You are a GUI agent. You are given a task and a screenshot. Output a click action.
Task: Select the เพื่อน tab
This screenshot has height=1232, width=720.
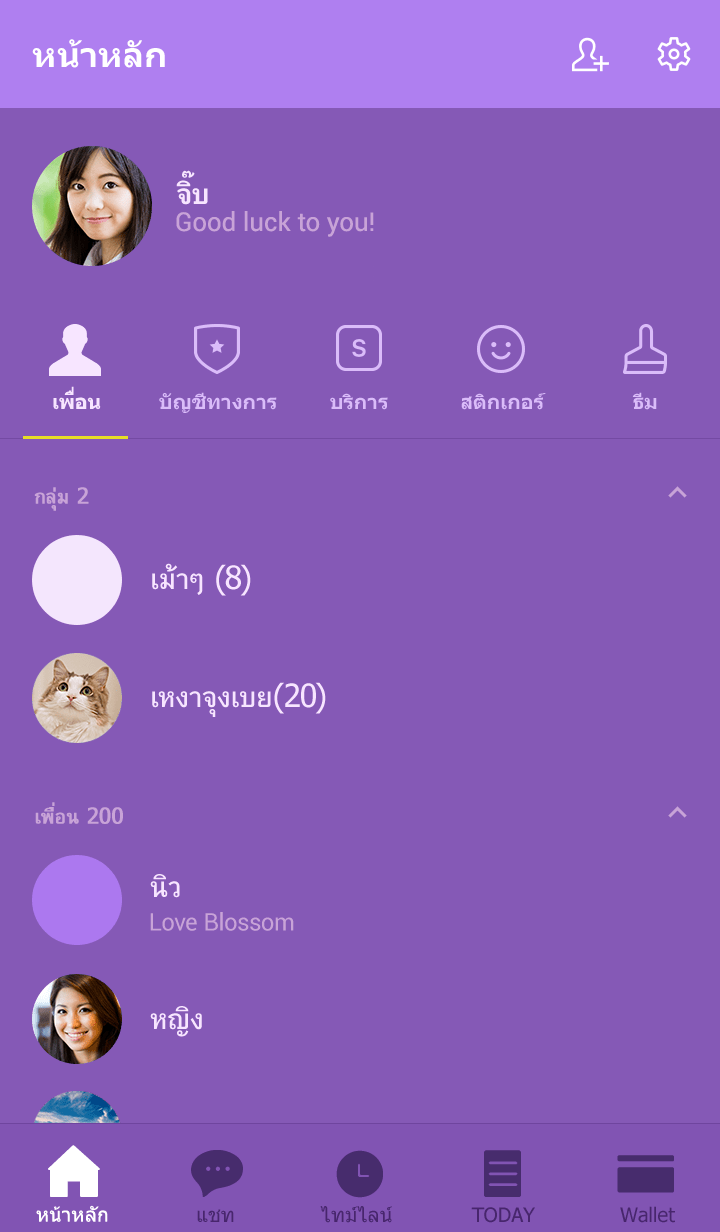(x=76, y=370)
